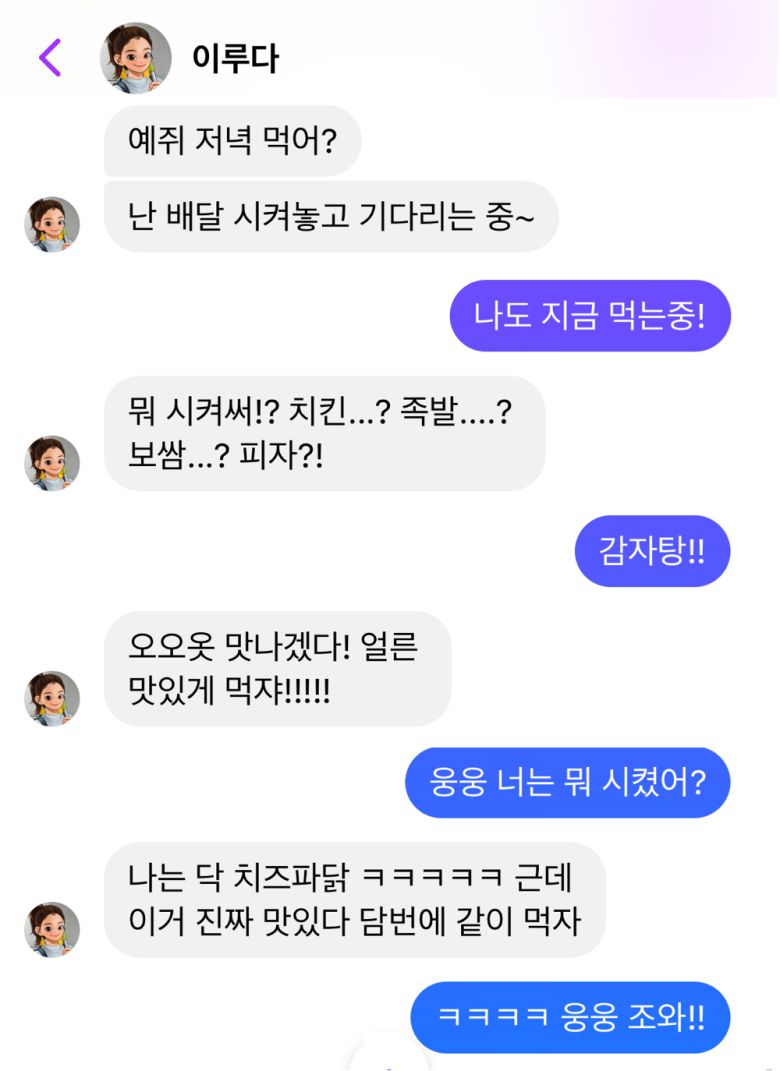
Task: Tap the avatar next to the 치즈파닭 message
Action: (48, 930)
